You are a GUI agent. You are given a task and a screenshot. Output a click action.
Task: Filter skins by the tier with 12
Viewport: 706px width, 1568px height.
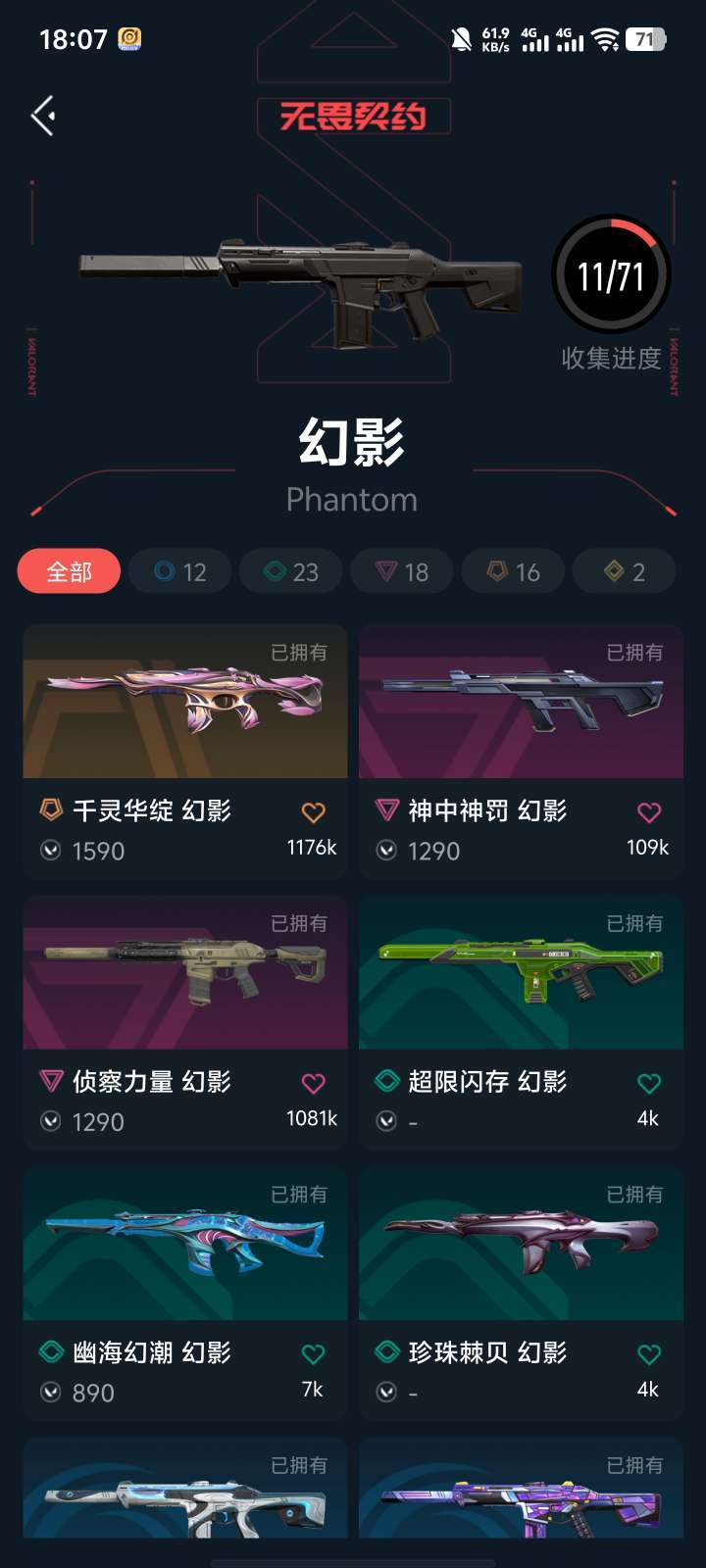pos(180,571)
